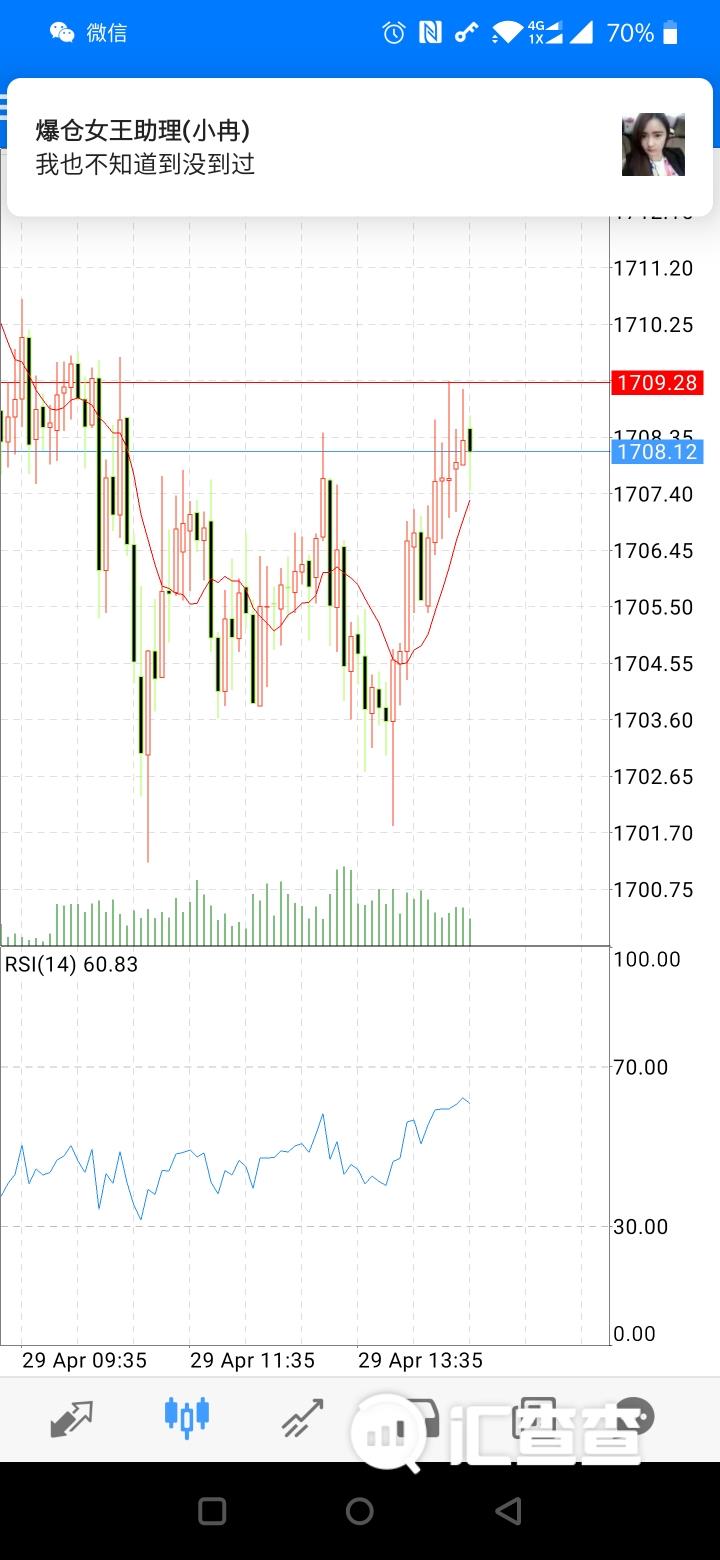Go to the Trade tab with trend arrow
Screen dimensions: 720x1560
[x=302, y=1418]
